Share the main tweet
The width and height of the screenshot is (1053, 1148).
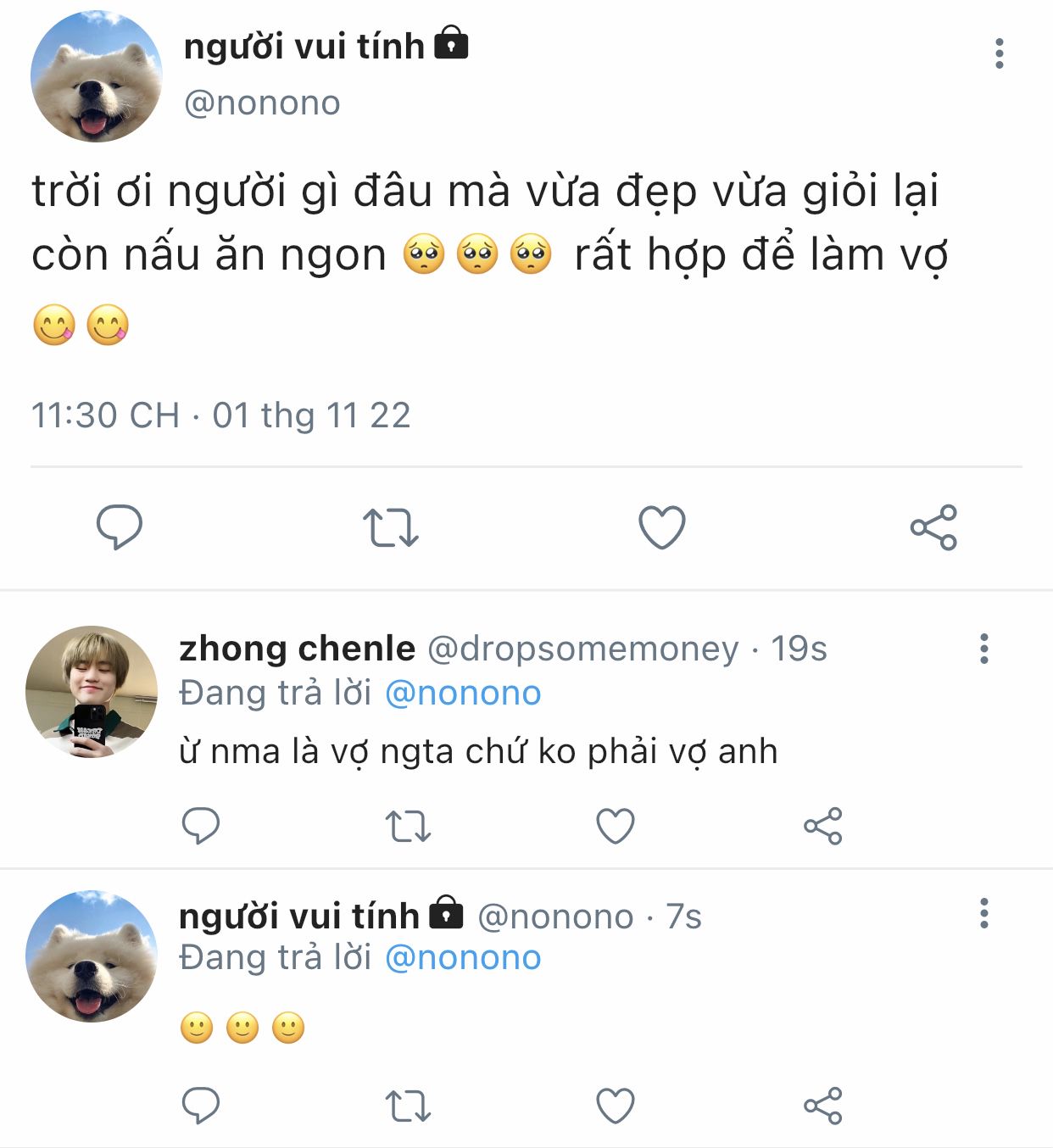pos(933,527)
